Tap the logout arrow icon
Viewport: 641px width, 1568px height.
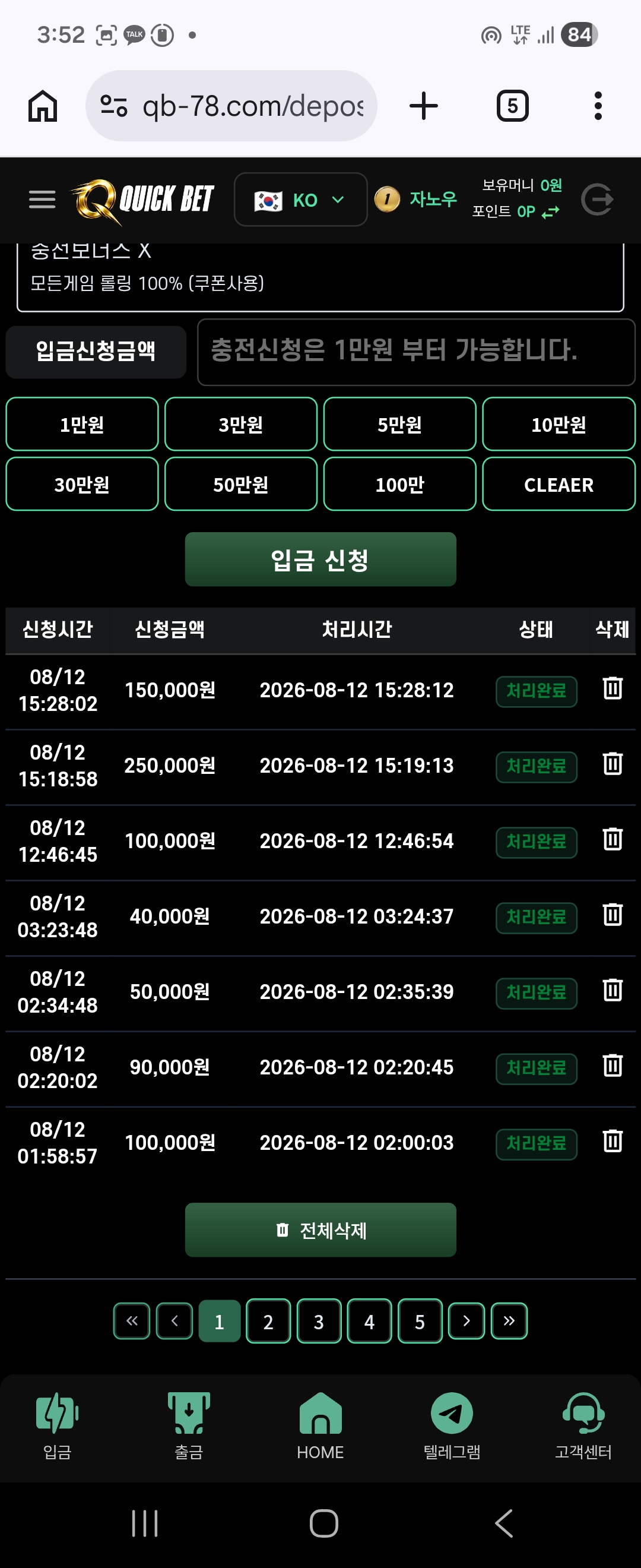596,200
